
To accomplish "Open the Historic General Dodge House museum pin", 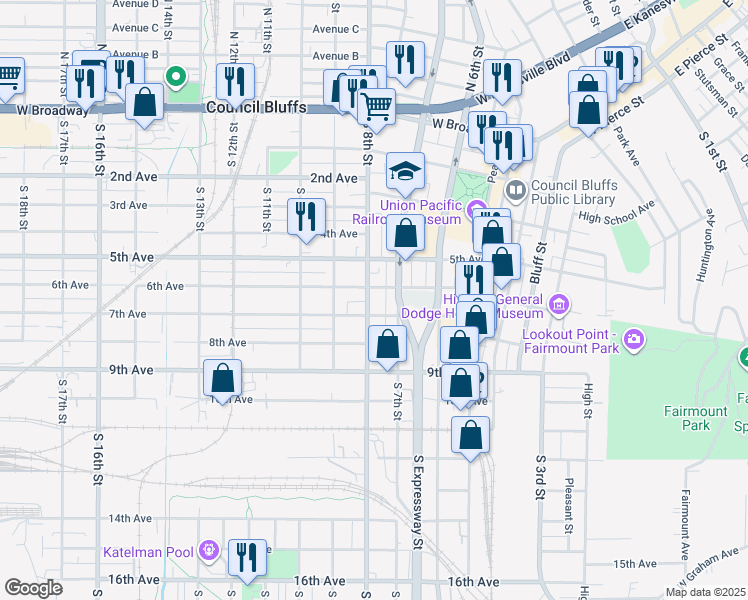I will point(559,304).
